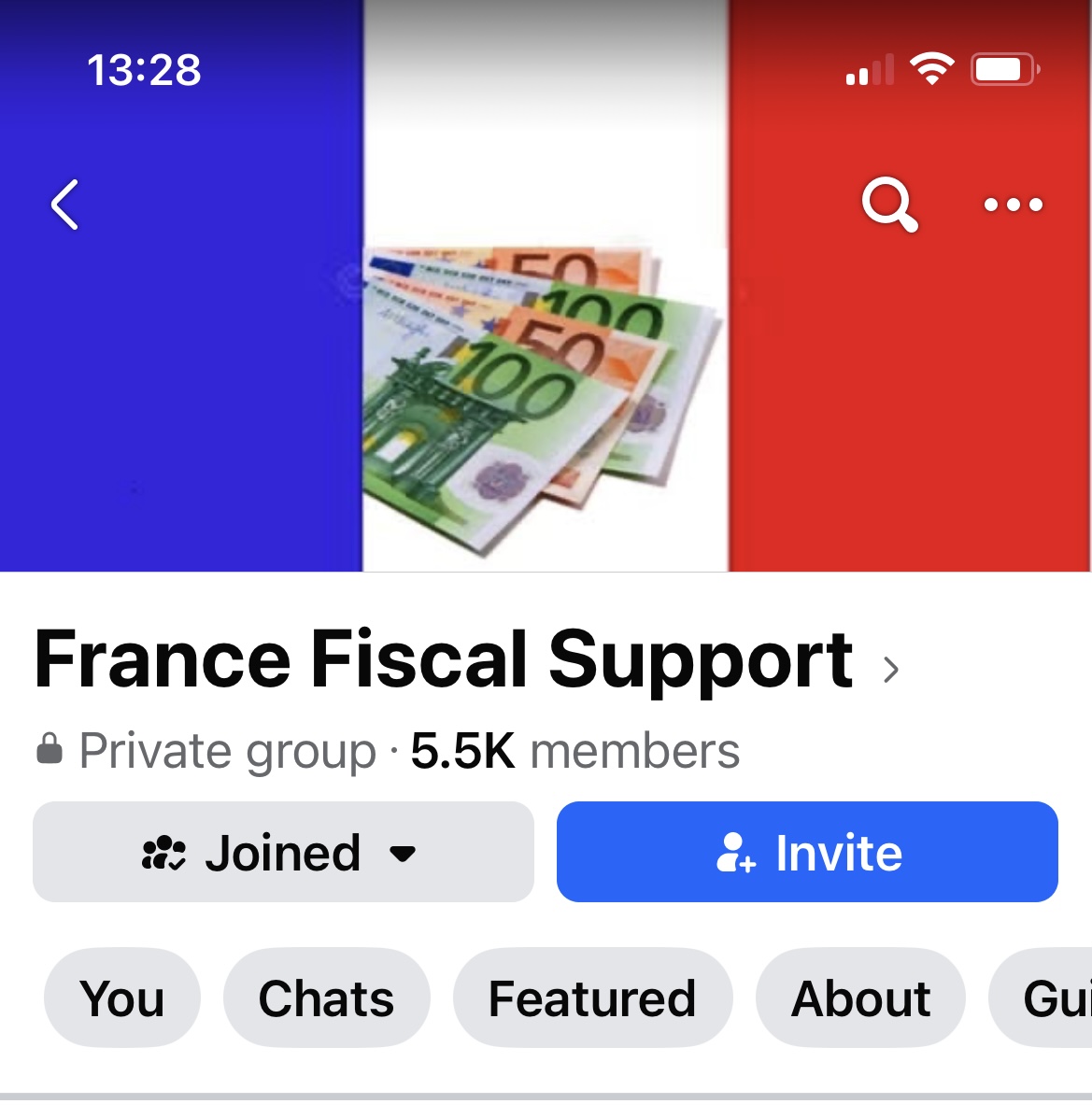
Task: Open the three-dot overflow menu
Action: tap(1014, 205)
